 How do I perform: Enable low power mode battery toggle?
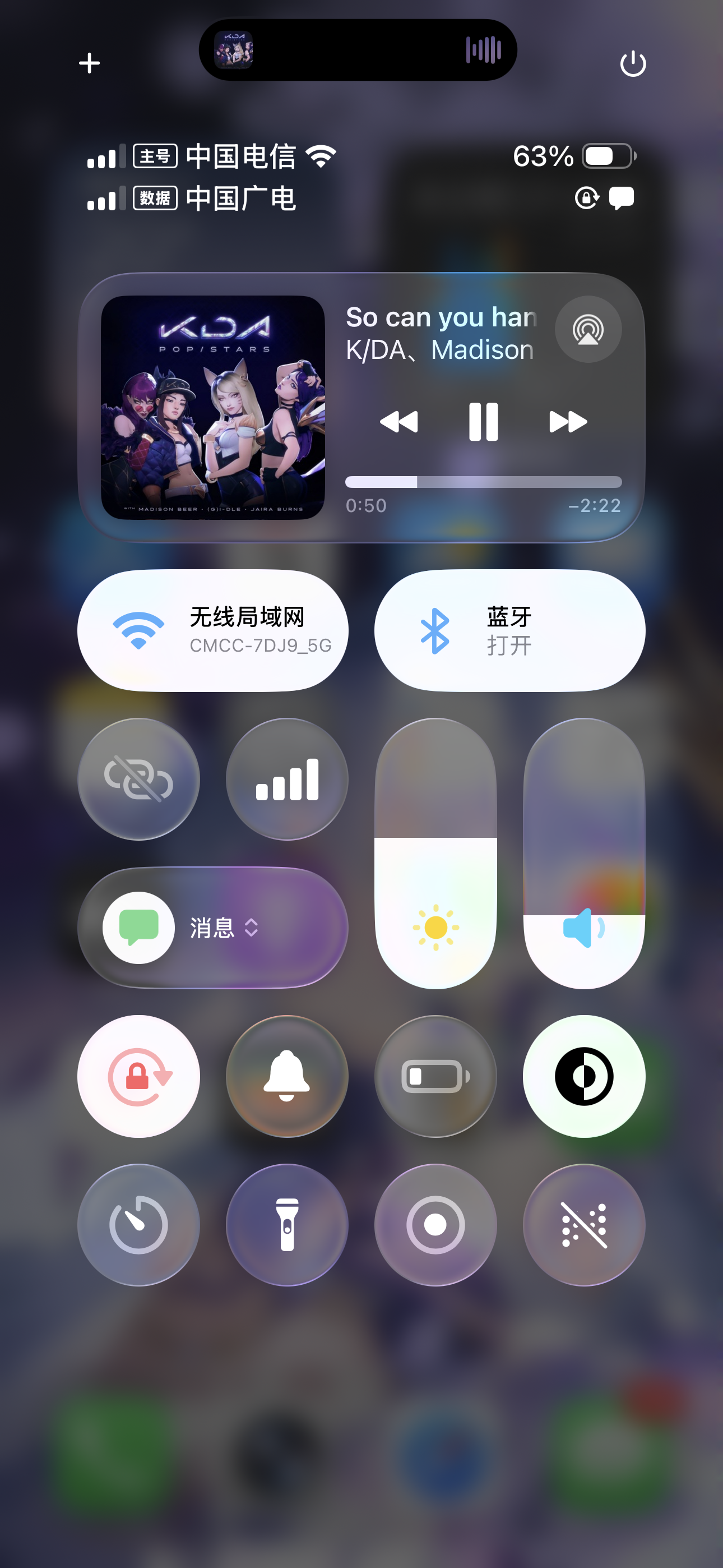pyautogui.click(x=435, y=1076)
